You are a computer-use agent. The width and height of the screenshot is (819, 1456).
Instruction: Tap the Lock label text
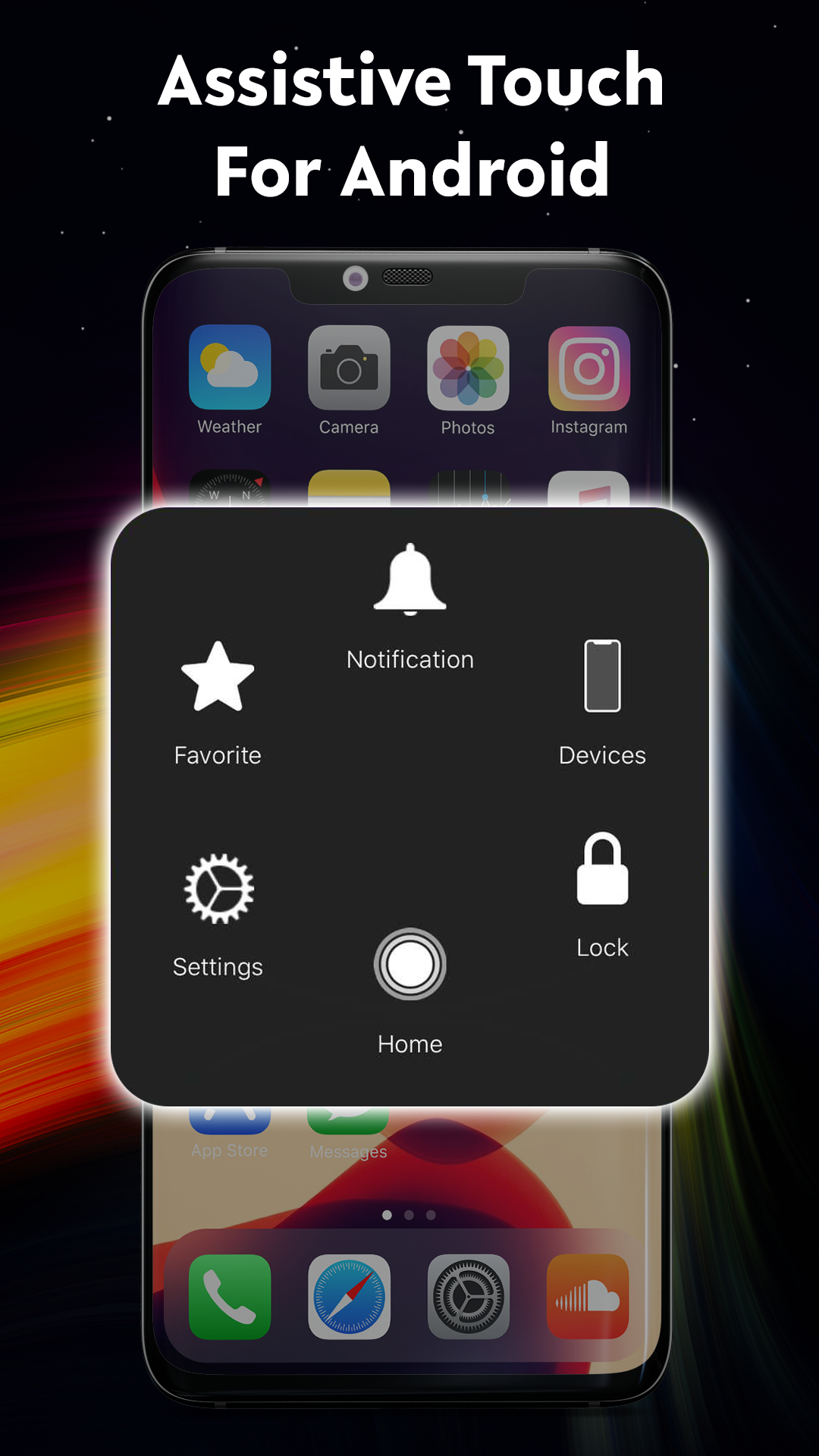[x=601, y=946]
